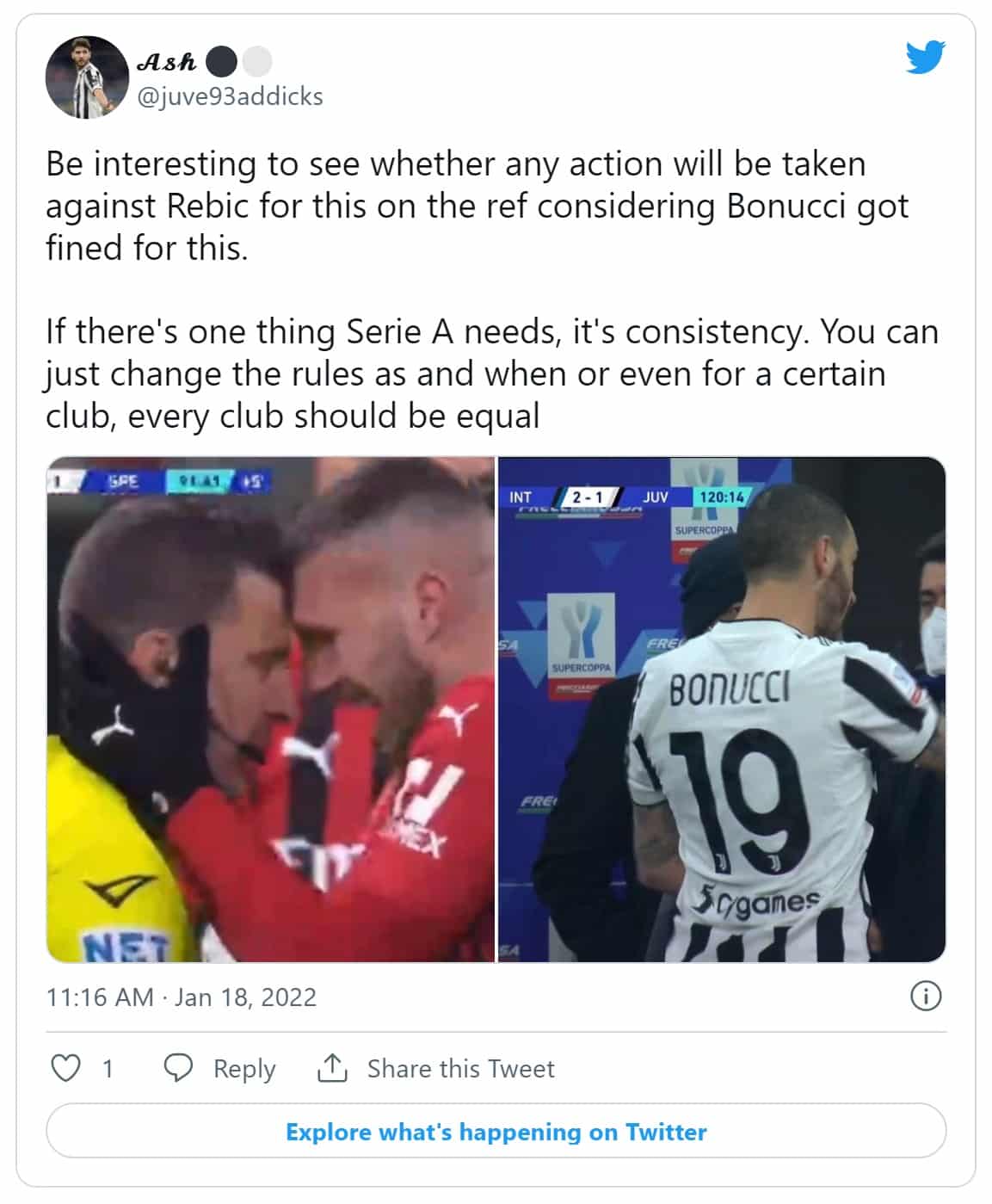992x1204 pixels.
Task: Like this tweet
Action: coord(67,1068)
